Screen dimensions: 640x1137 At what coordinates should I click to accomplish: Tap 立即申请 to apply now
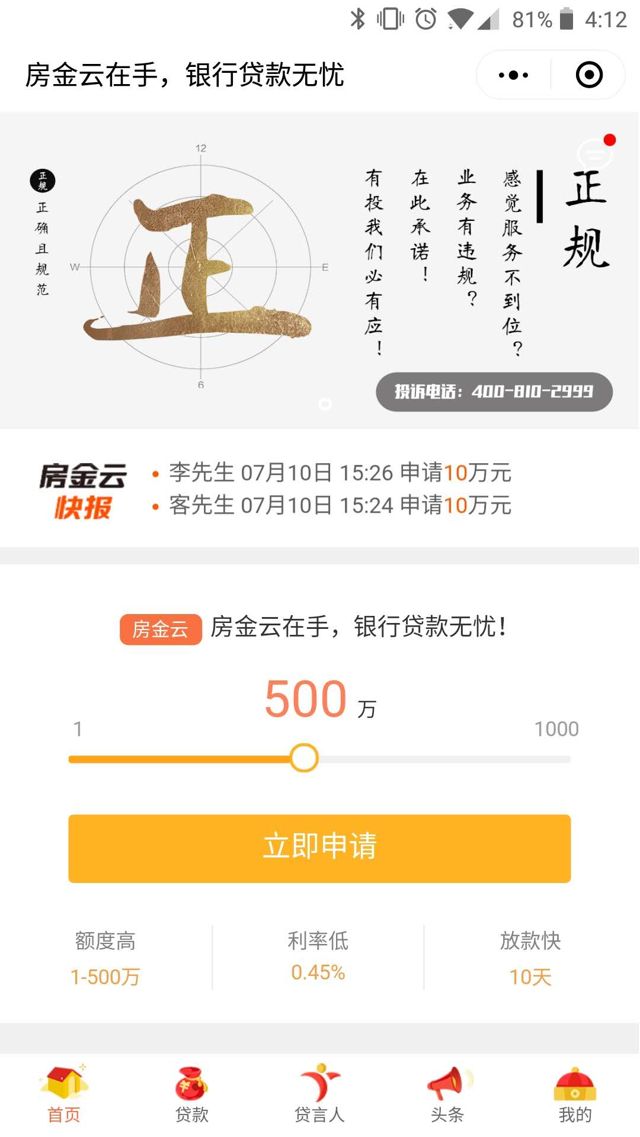pos(319,848)
